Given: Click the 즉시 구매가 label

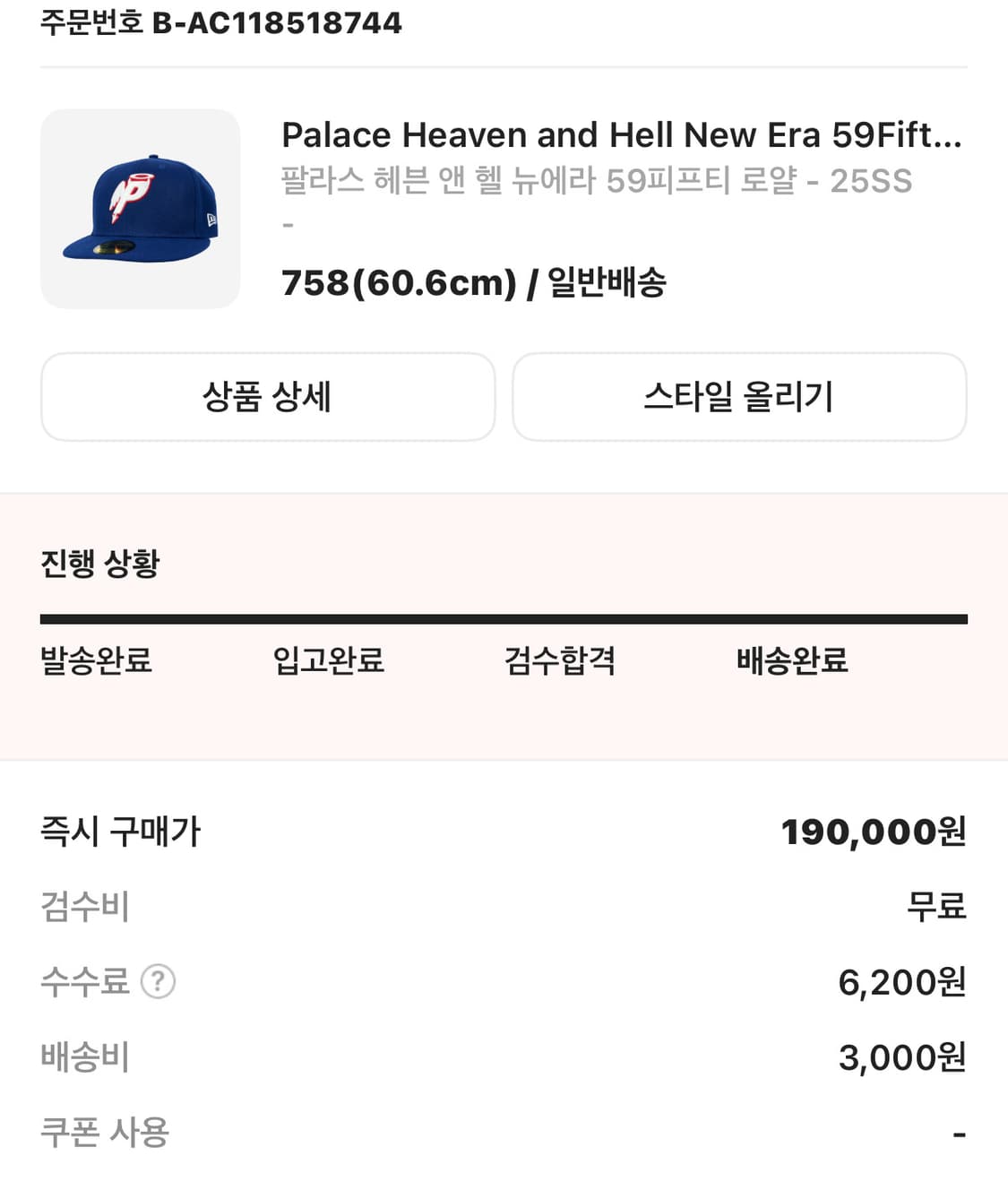Looking at the screenshot, I should click(119, 831).
